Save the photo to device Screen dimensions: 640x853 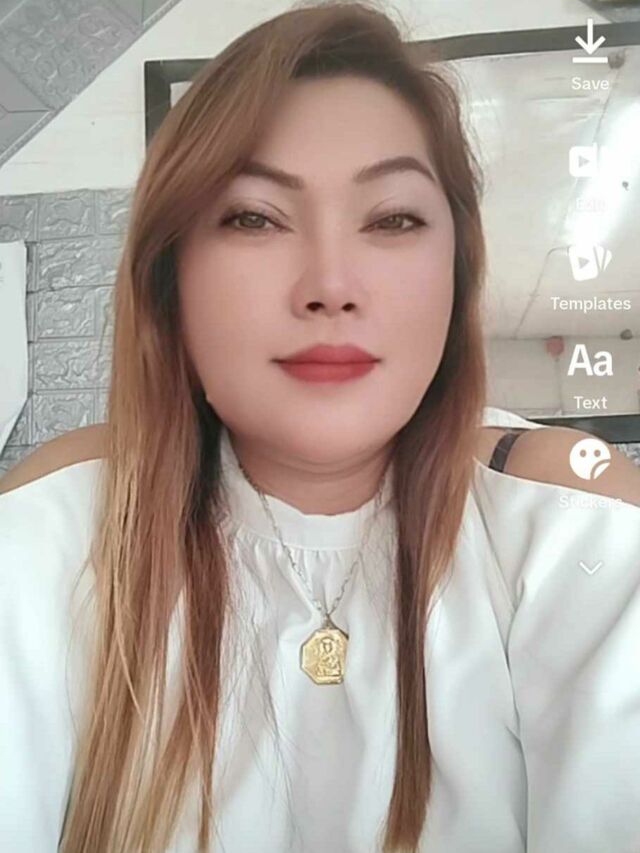coord(590,45)
